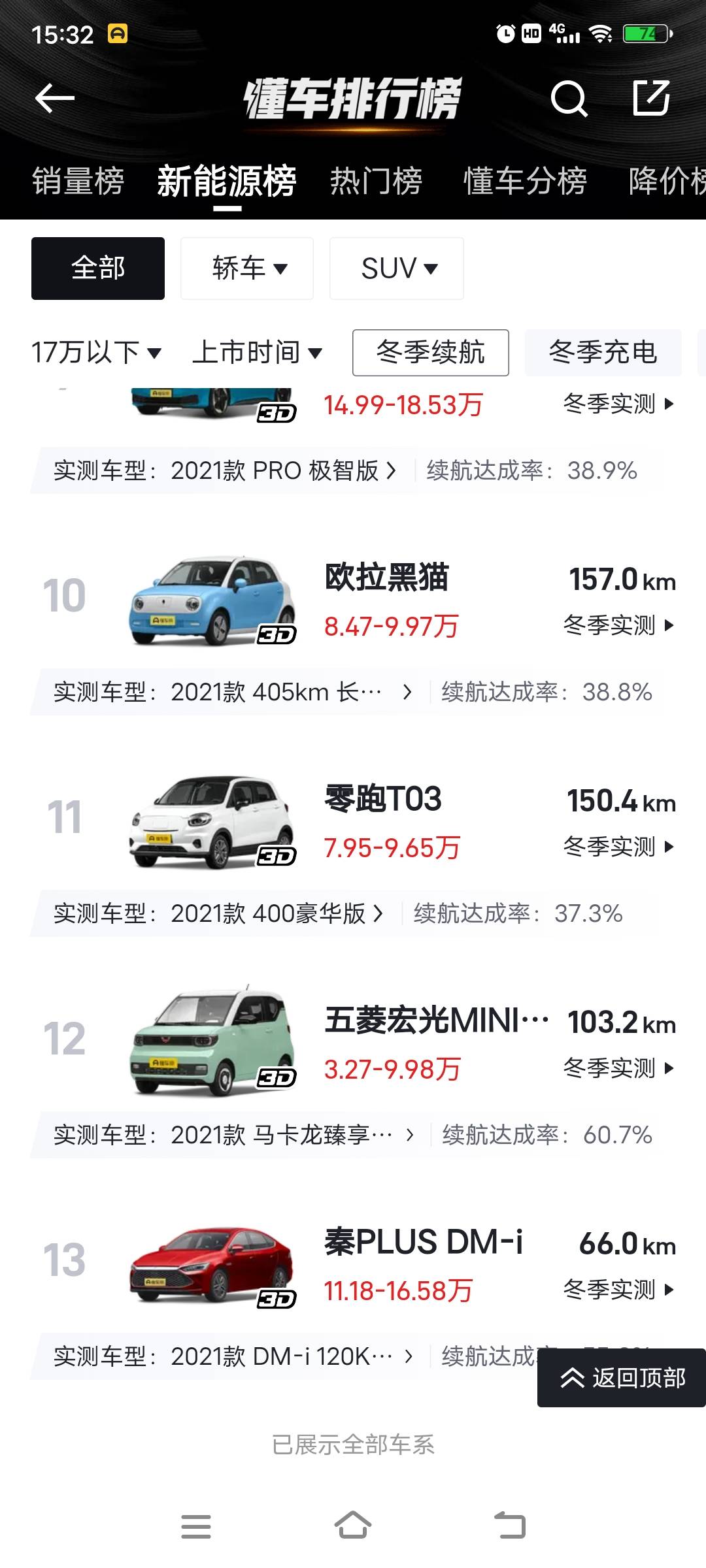Select the 冬季续航 sorting option
The height and width of the screenshot is (1568, 706).
430,353
